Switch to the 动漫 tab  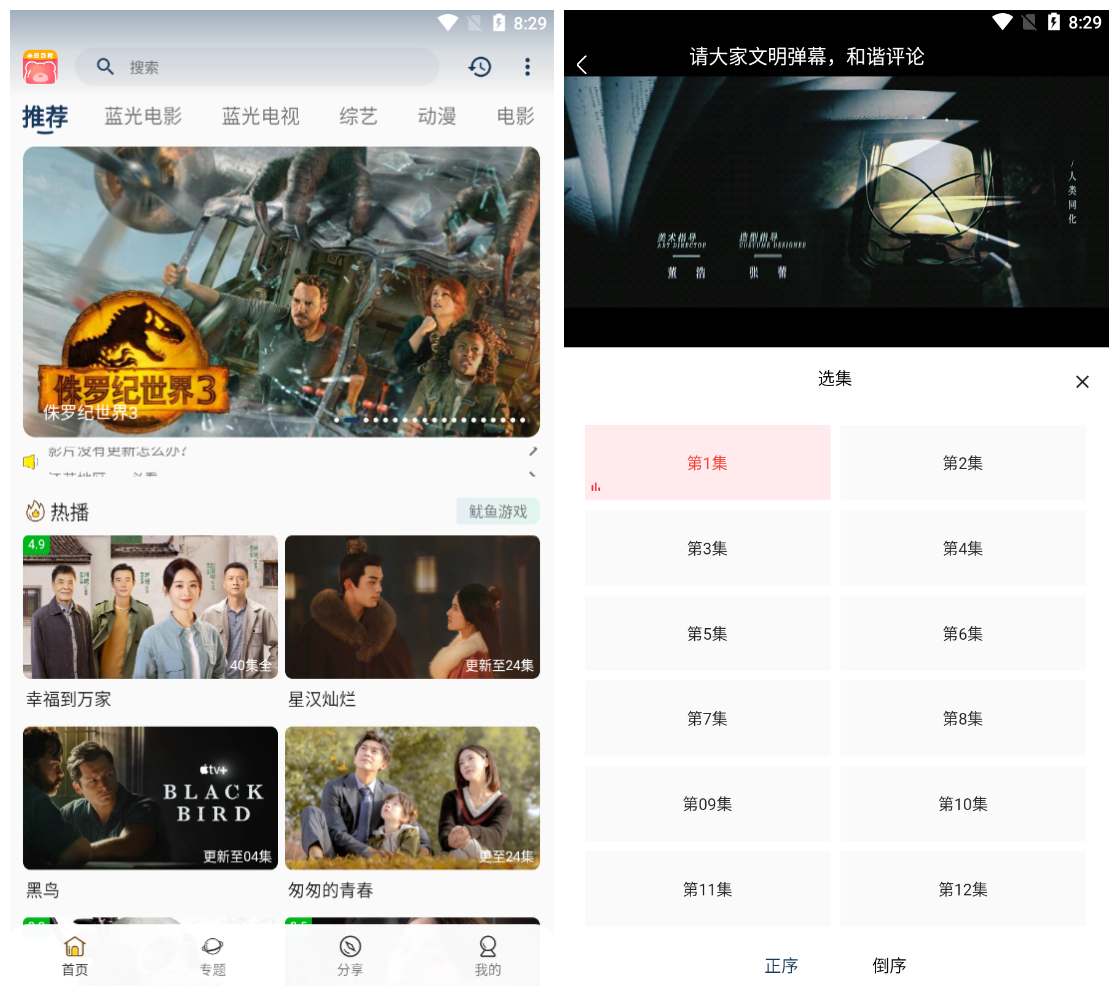click(x=437, y=116)
